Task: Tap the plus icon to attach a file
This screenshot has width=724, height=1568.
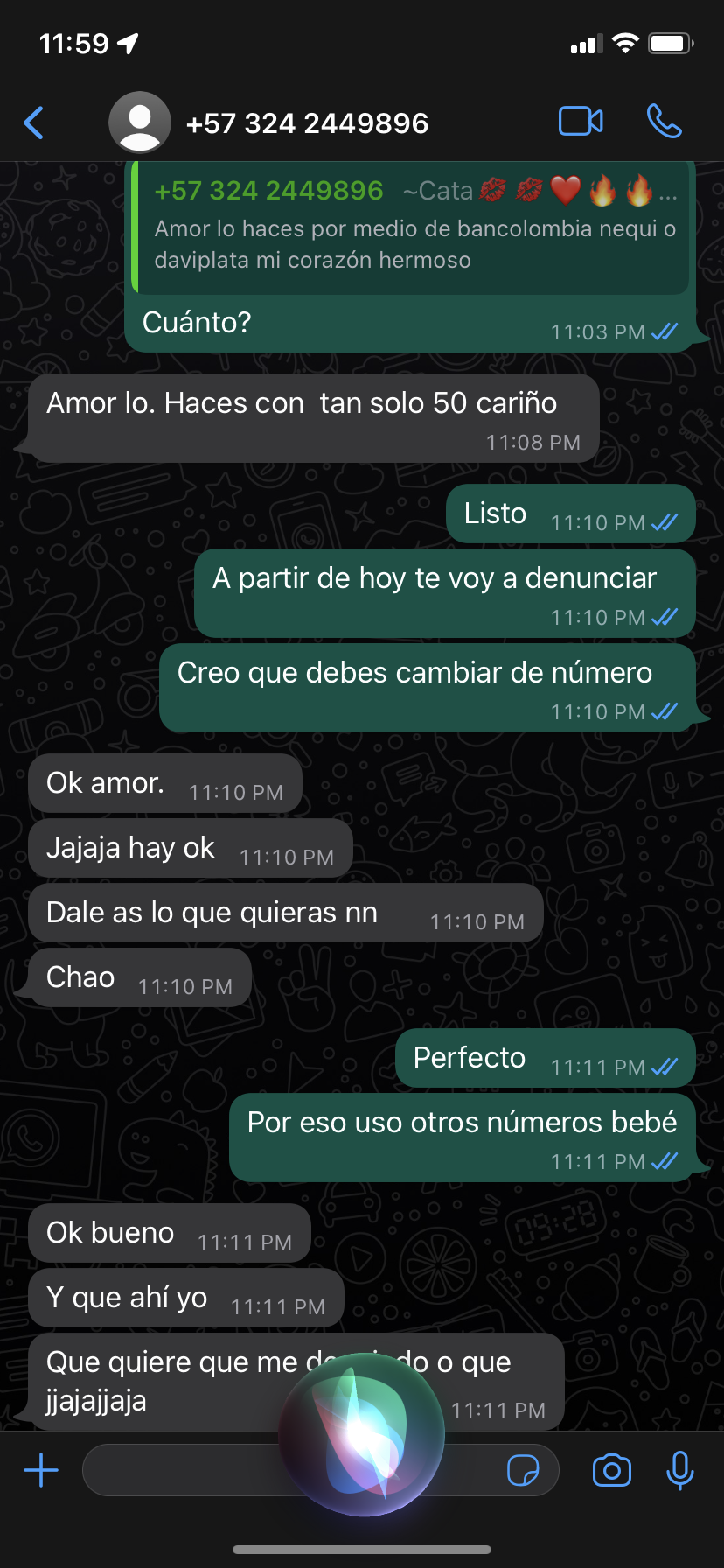Action: [x=40, y=1470]
